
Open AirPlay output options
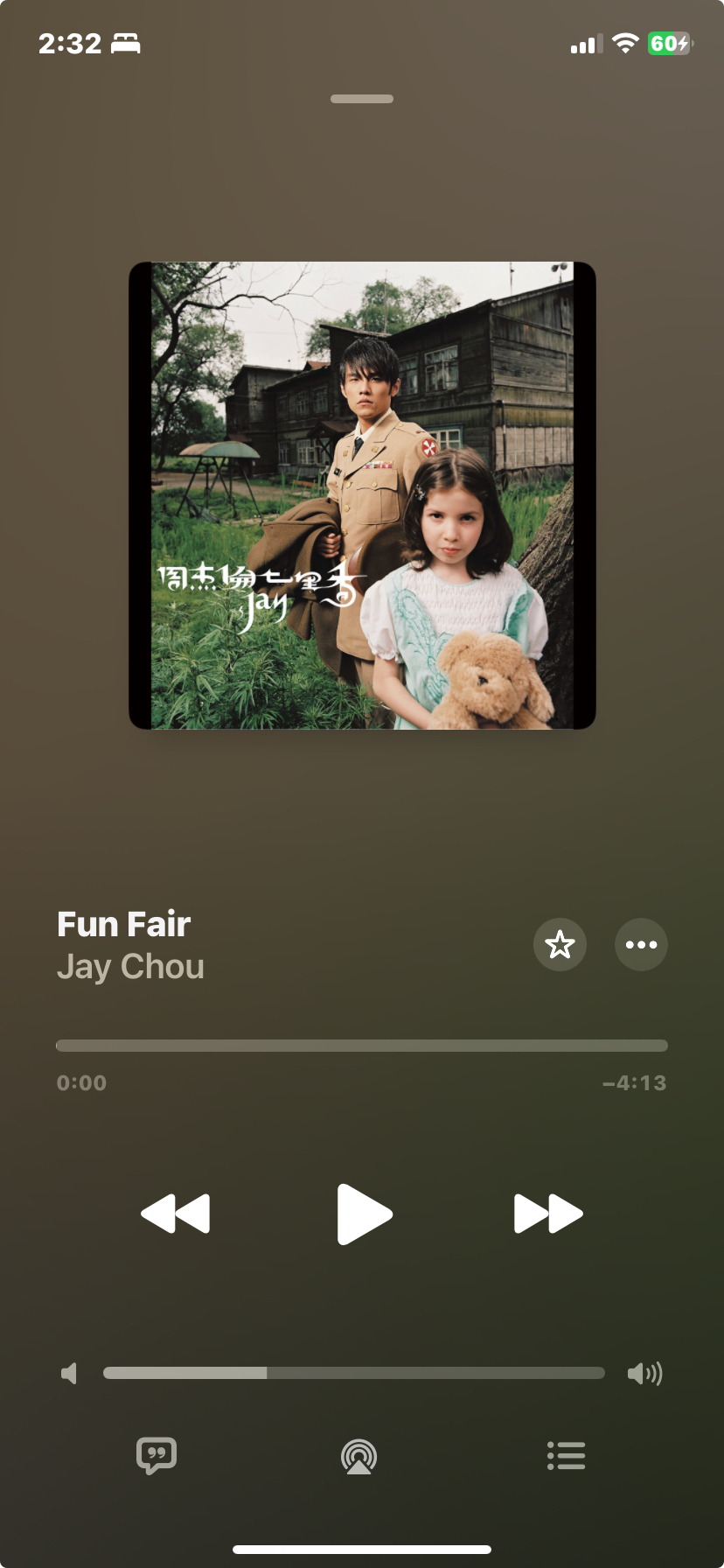point(359,1457)
